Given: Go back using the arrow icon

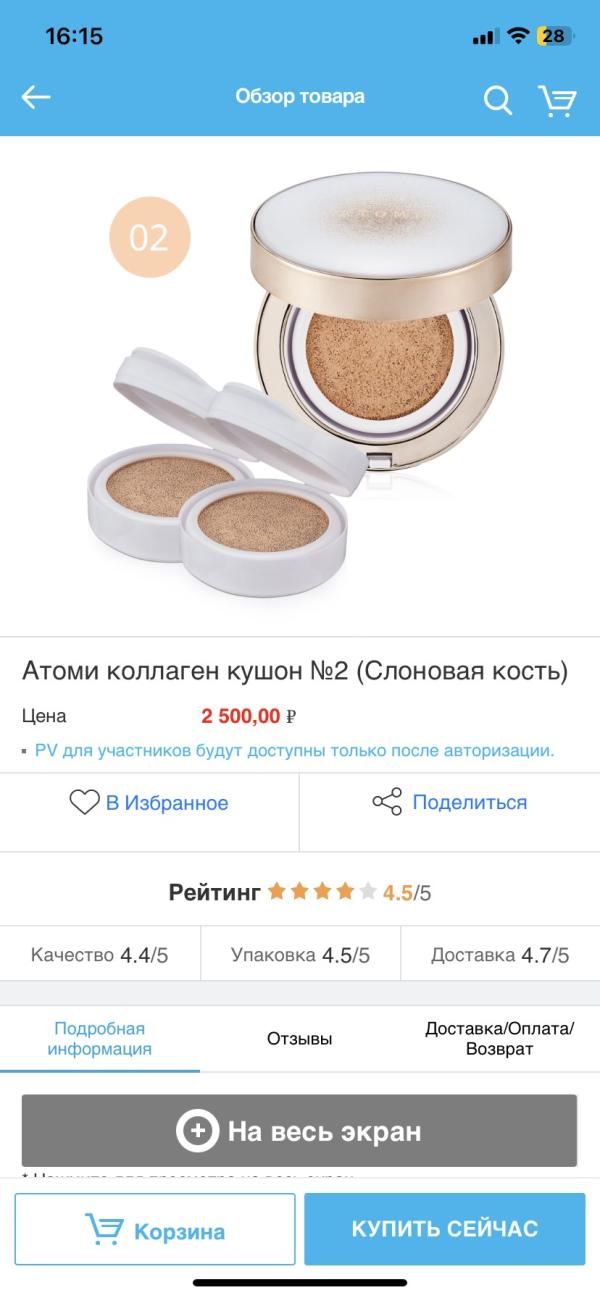Looking at the screenshot, I should pyautogui.click(x=36, y=97).
